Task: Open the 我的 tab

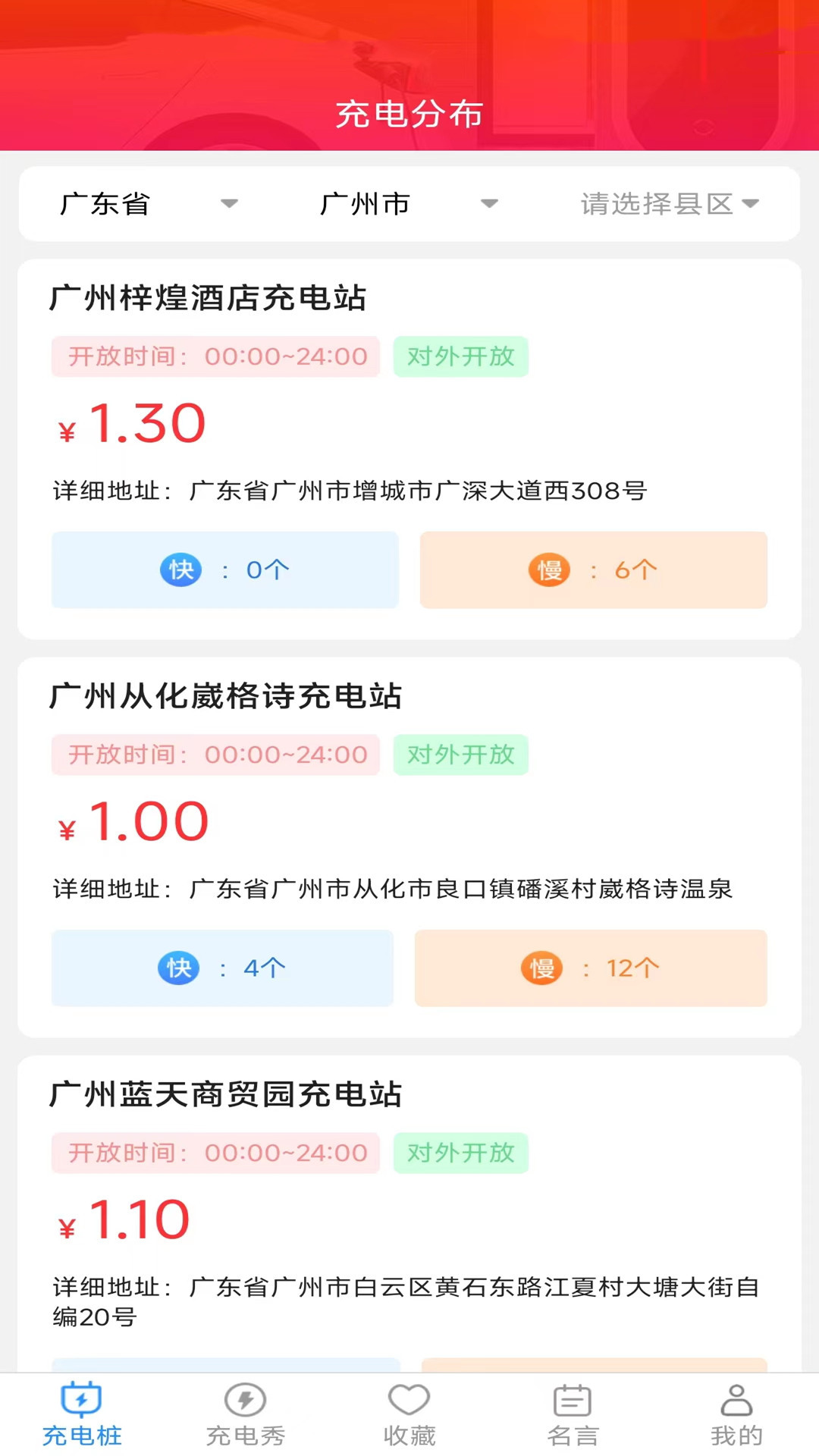Action: pos(736,1415)
